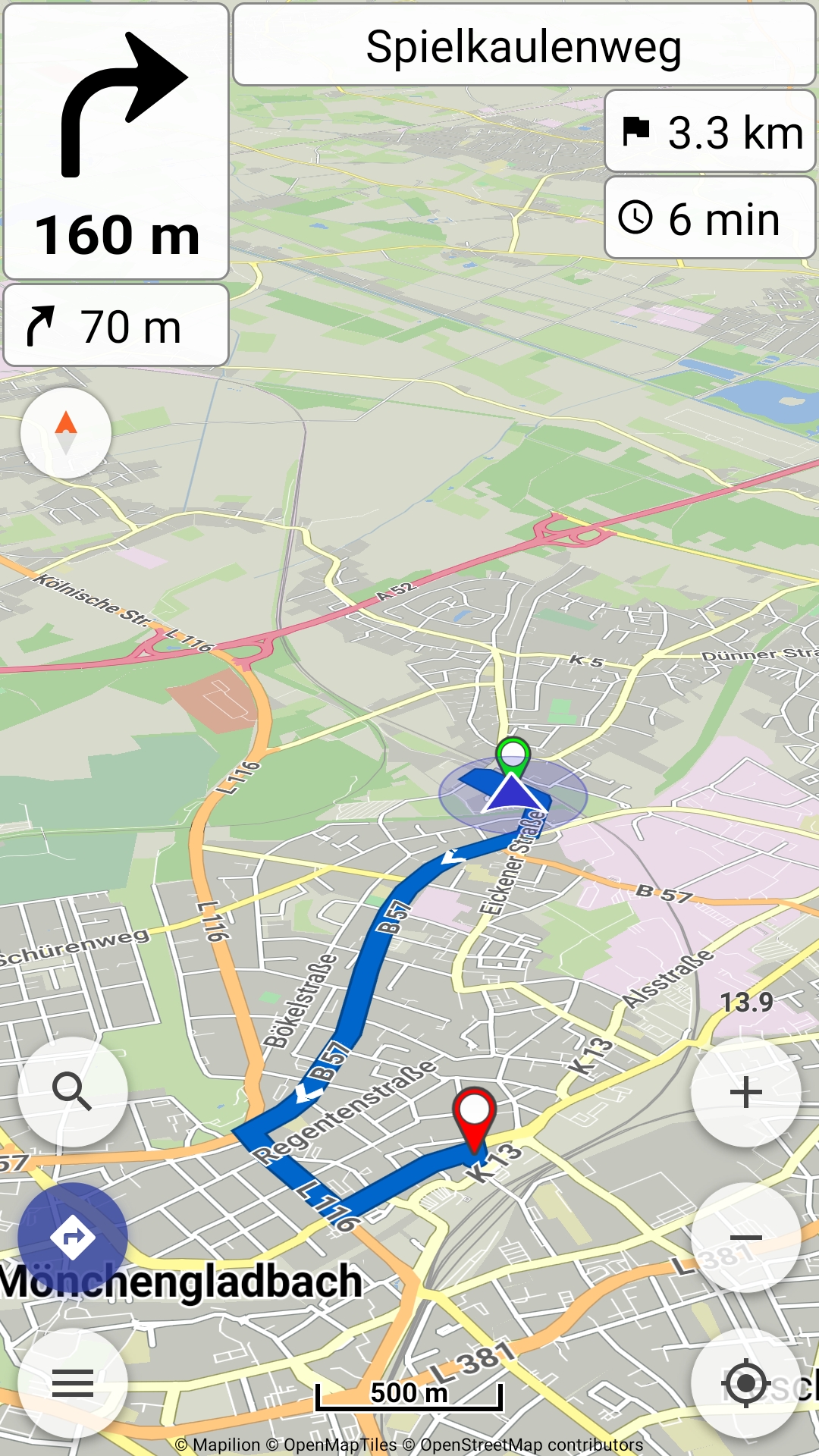Tap the compass to reset map orientation
Viewport: 819px width, 1456px height.
coord(66,433)
